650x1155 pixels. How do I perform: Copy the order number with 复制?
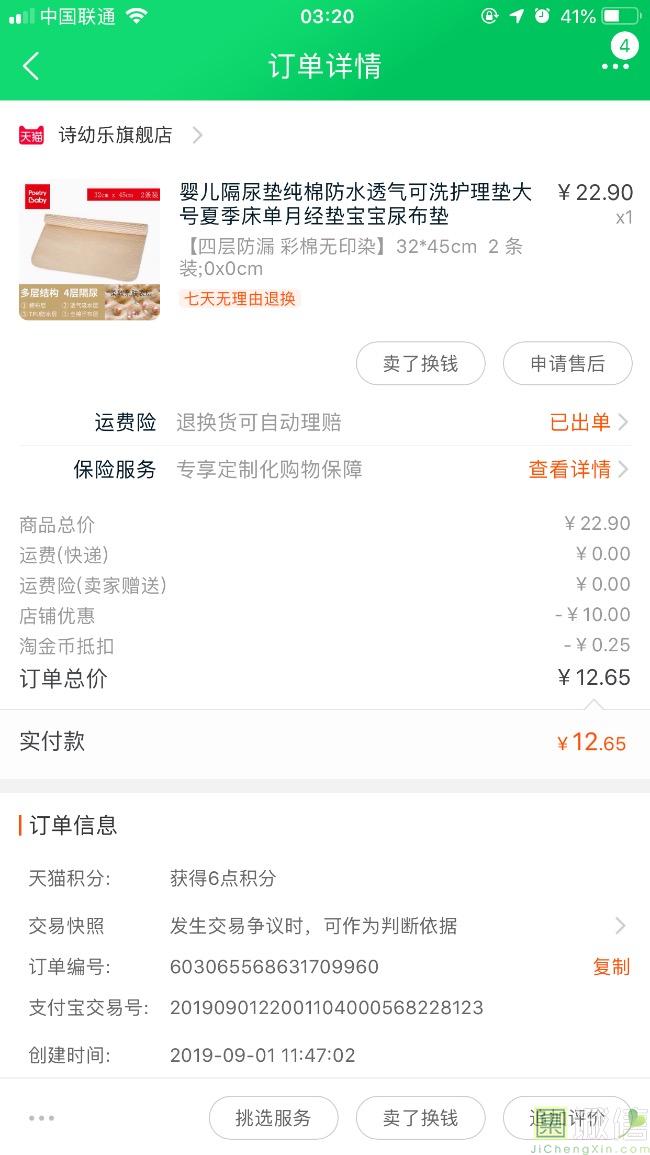pyautogui.click(x=611, y=966)
